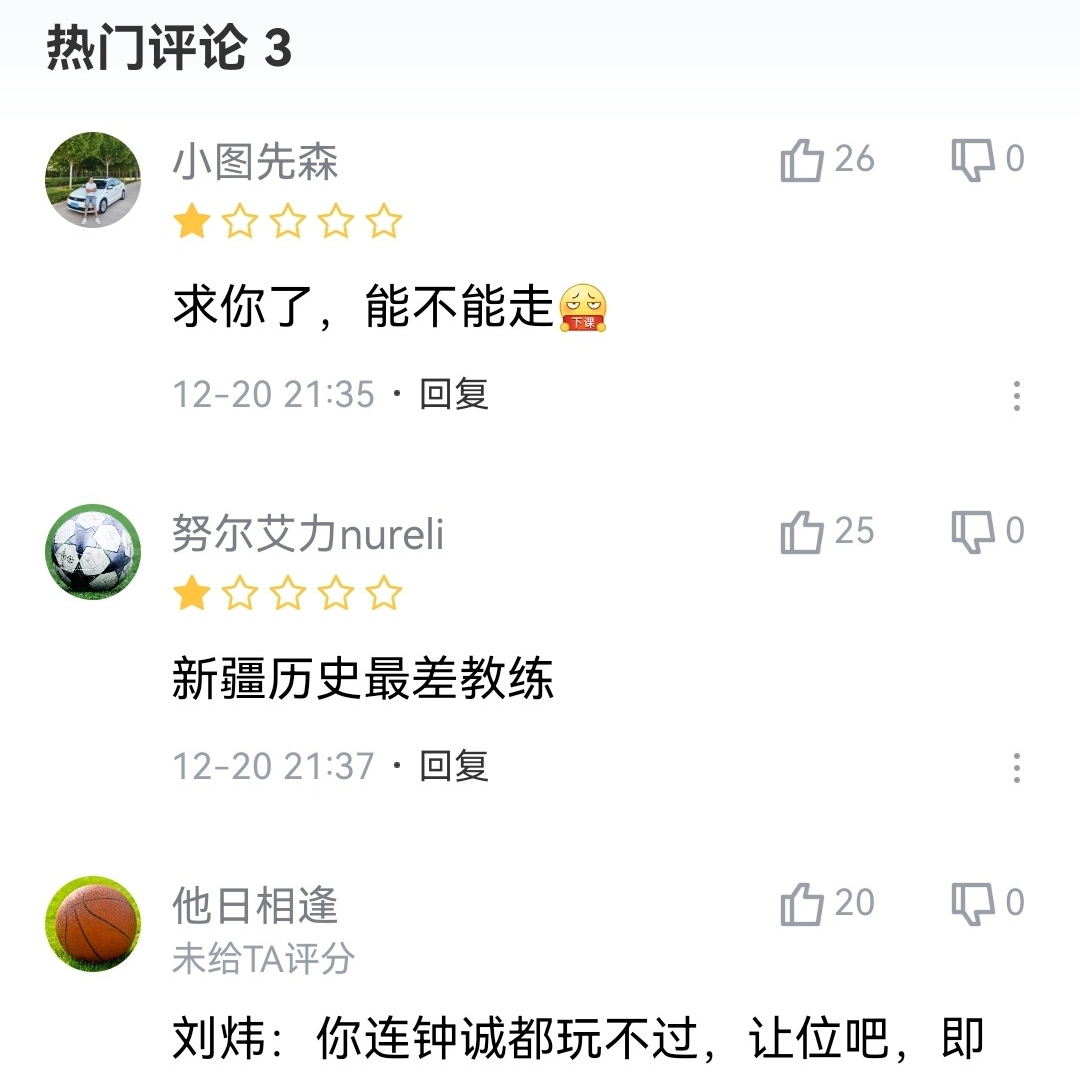Open 他日相逢's profile avatar
Viewport: 1080px width, 1072px height.
pos(93,924)
